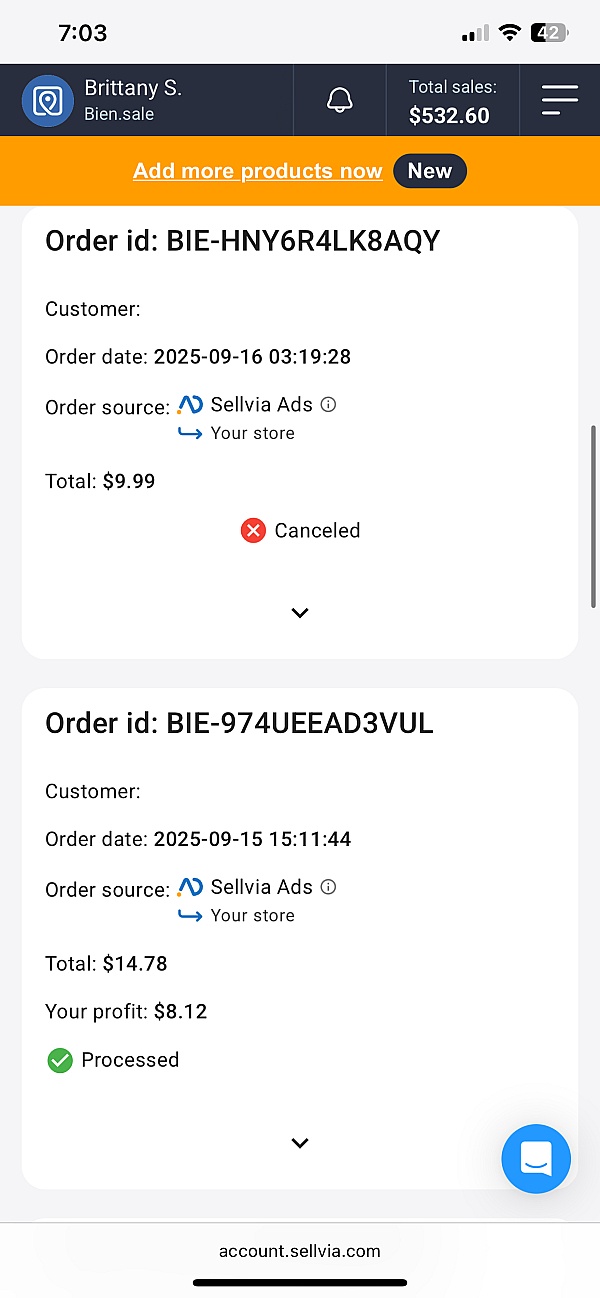Image resolution: width=600 pixels, height=1298 pixels.
Task: Open the support chat bubble
Action: pos(536,1159)
